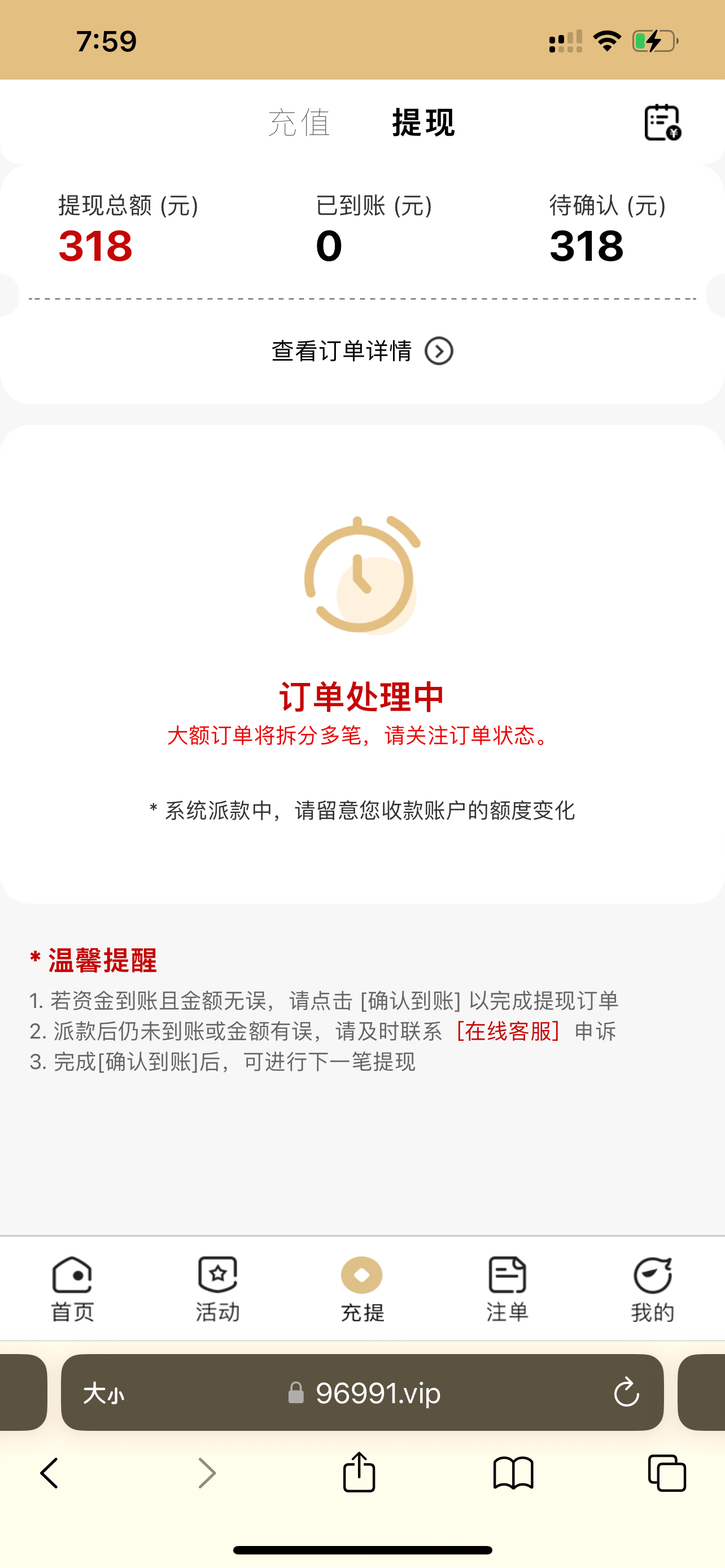Go back to the previous page
Image resolution: width=725 pixels, height=1568 pixels.
(x=49, y=1474)
